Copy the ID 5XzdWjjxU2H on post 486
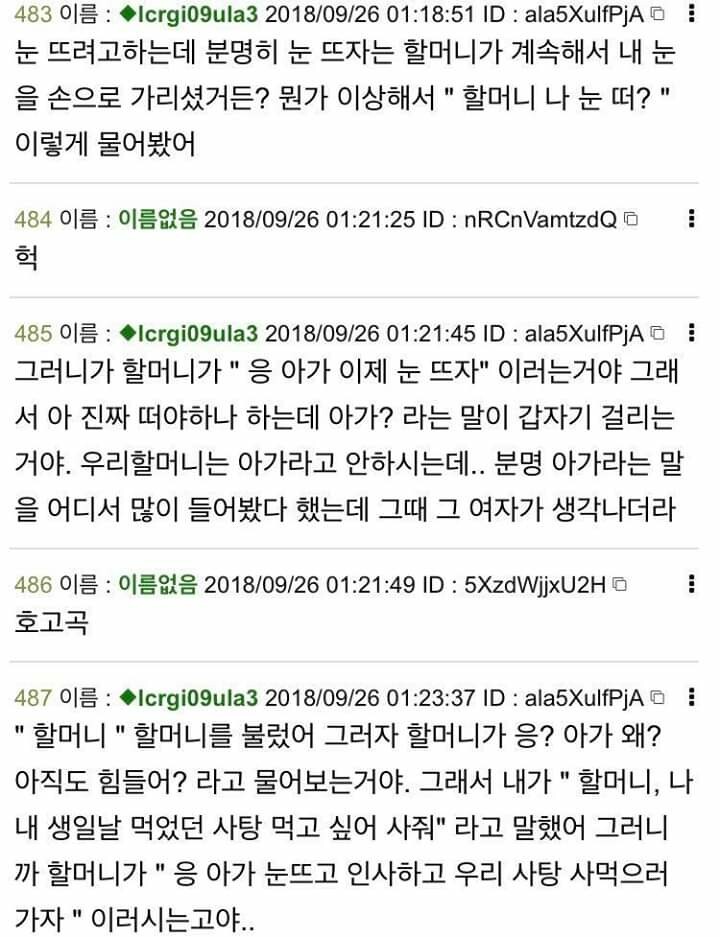This screenshot has height=937, width=720. (620, 584)
